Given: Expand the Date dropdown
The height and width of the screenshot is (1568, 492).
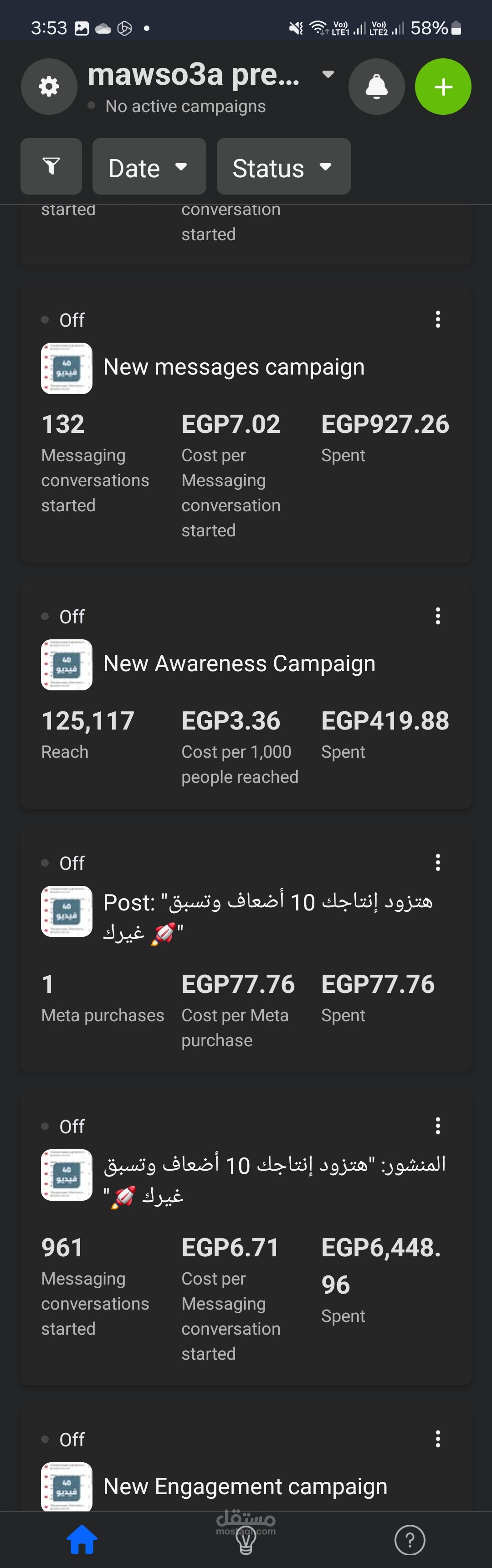Looking at the screenshot, I should (149, 166).
